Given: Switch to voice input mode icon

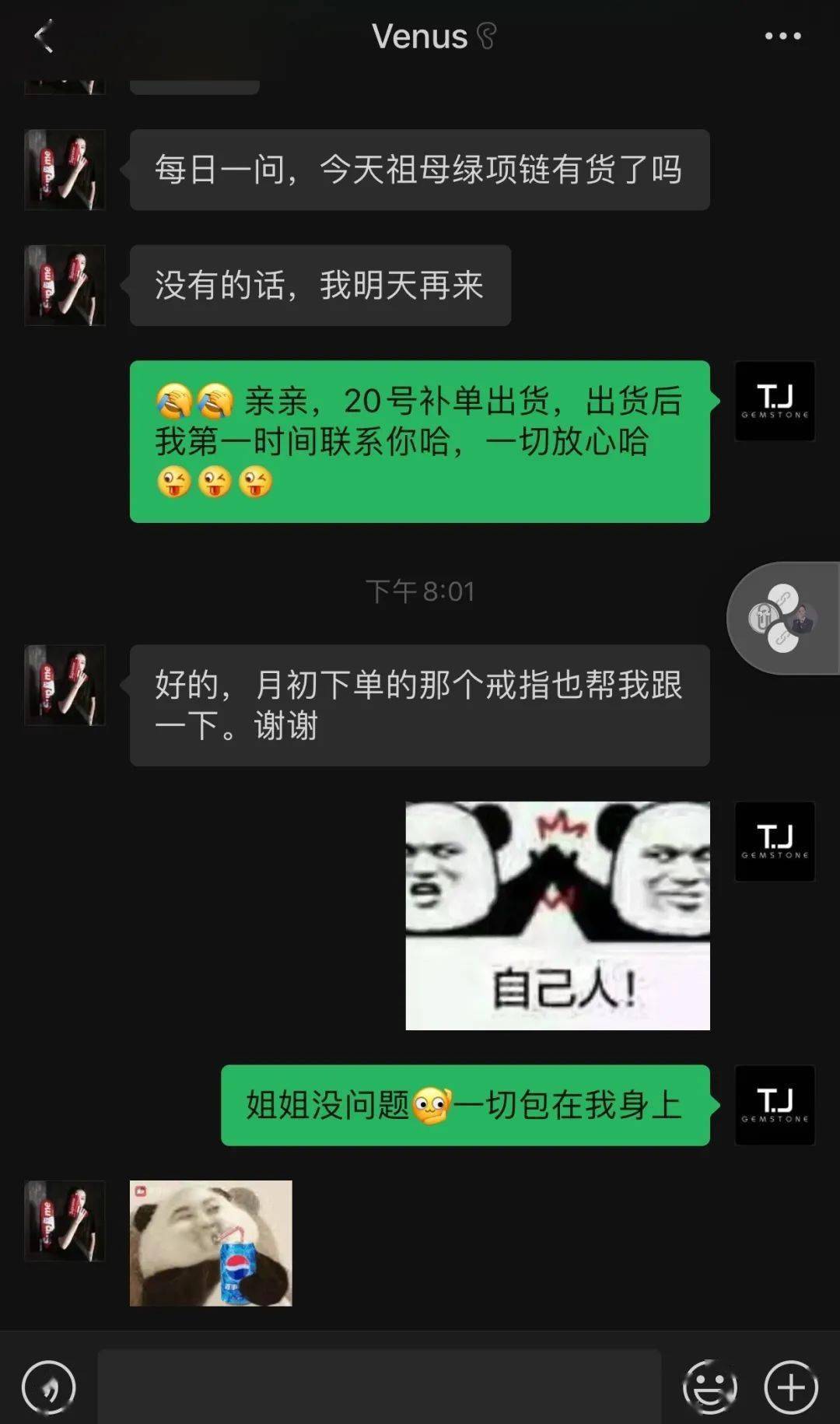Looking at the screenshot, I should pos(48,1384).
